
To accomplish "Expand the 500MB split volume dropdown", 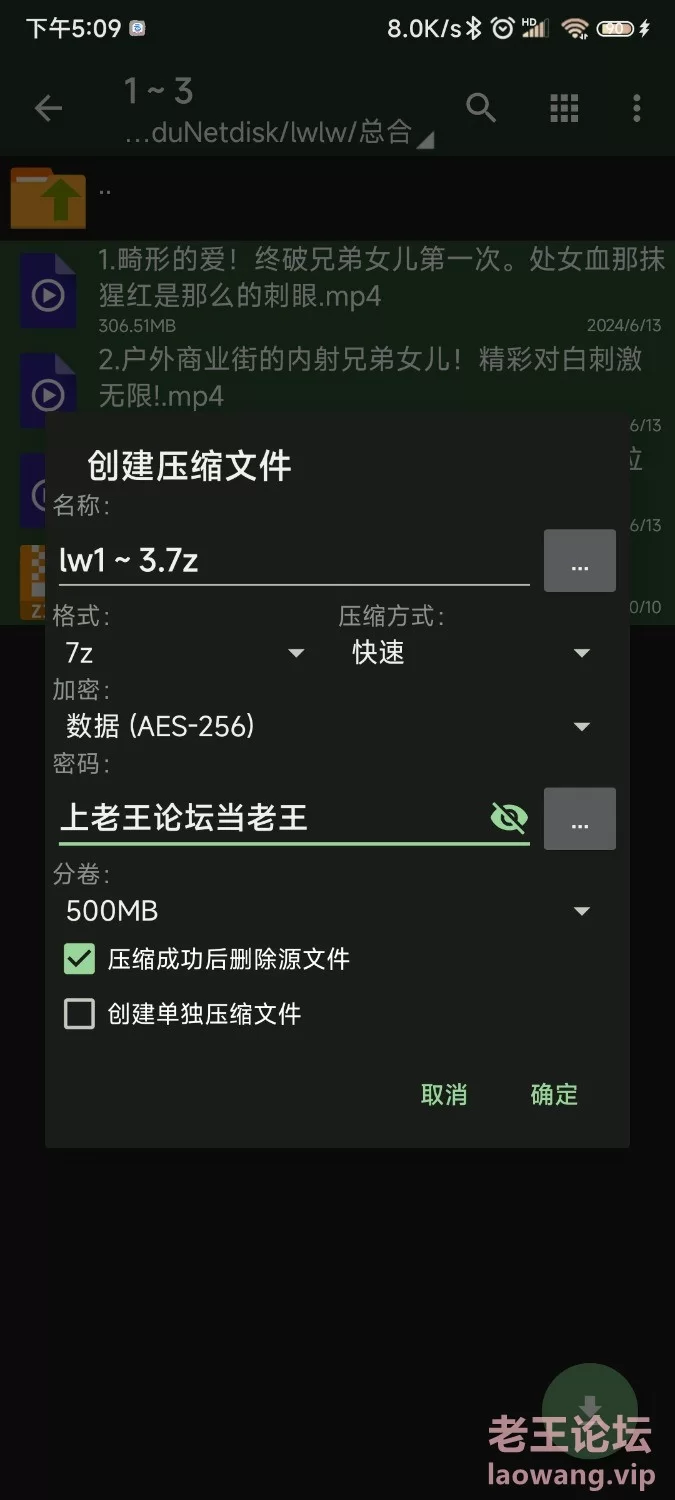I will point(327,911).
